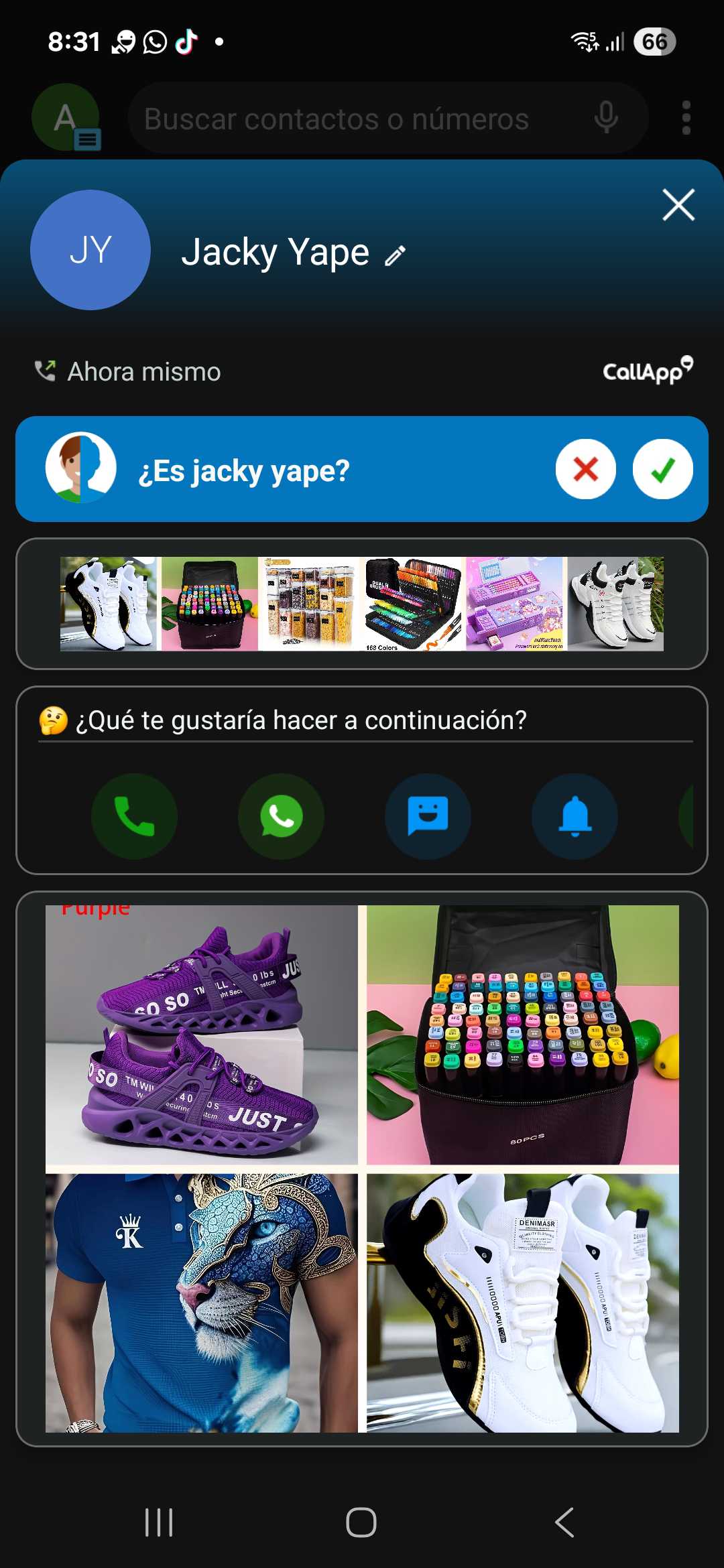Confirm the caller is jacky yape

tap(662, 470)
